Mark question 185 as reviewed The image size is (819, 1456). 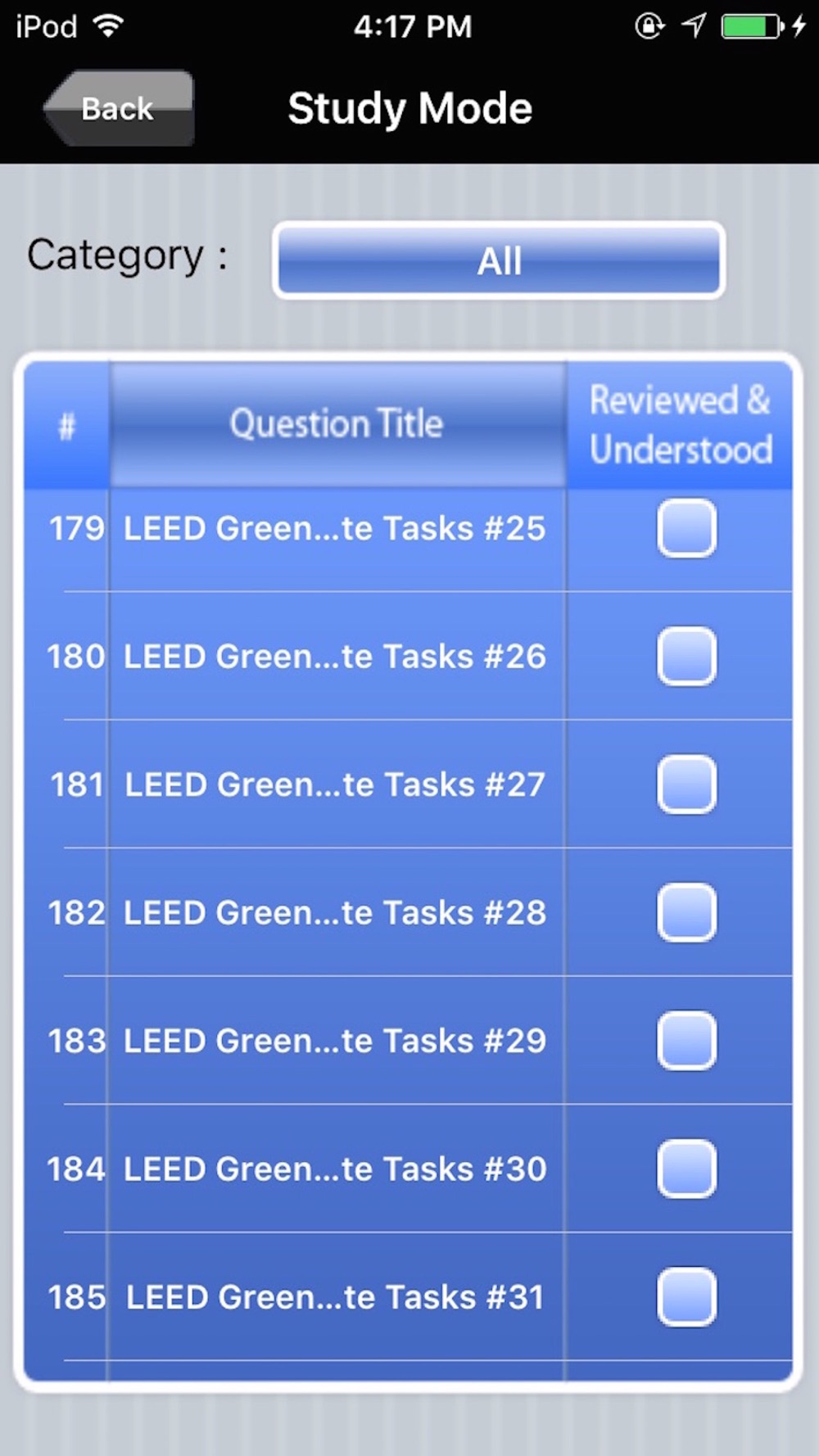(x=686, y=1297)
